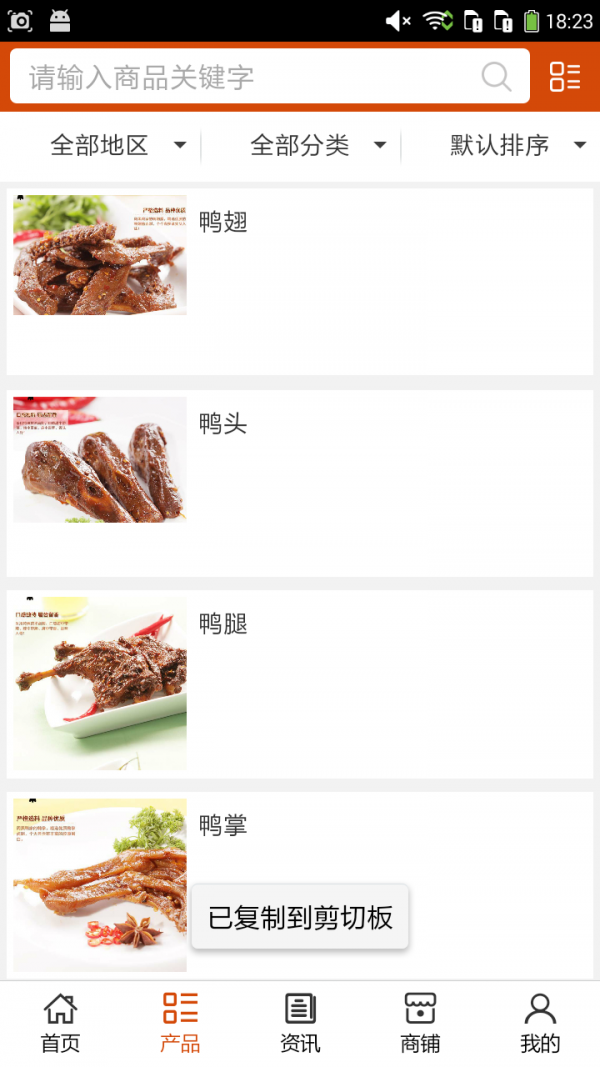Go to the 商铺 shops tab

420,1023
